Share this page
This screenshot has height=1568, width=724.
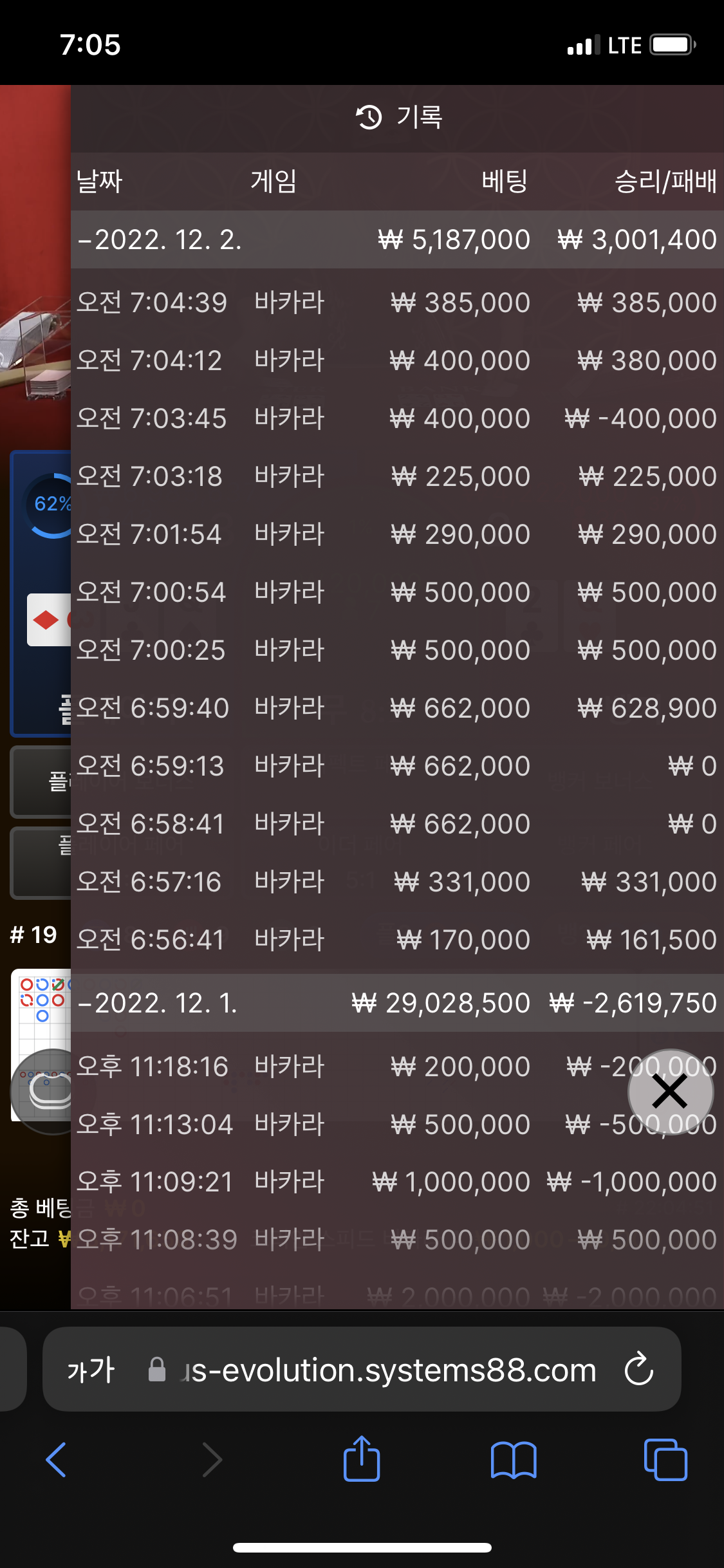362,1459
